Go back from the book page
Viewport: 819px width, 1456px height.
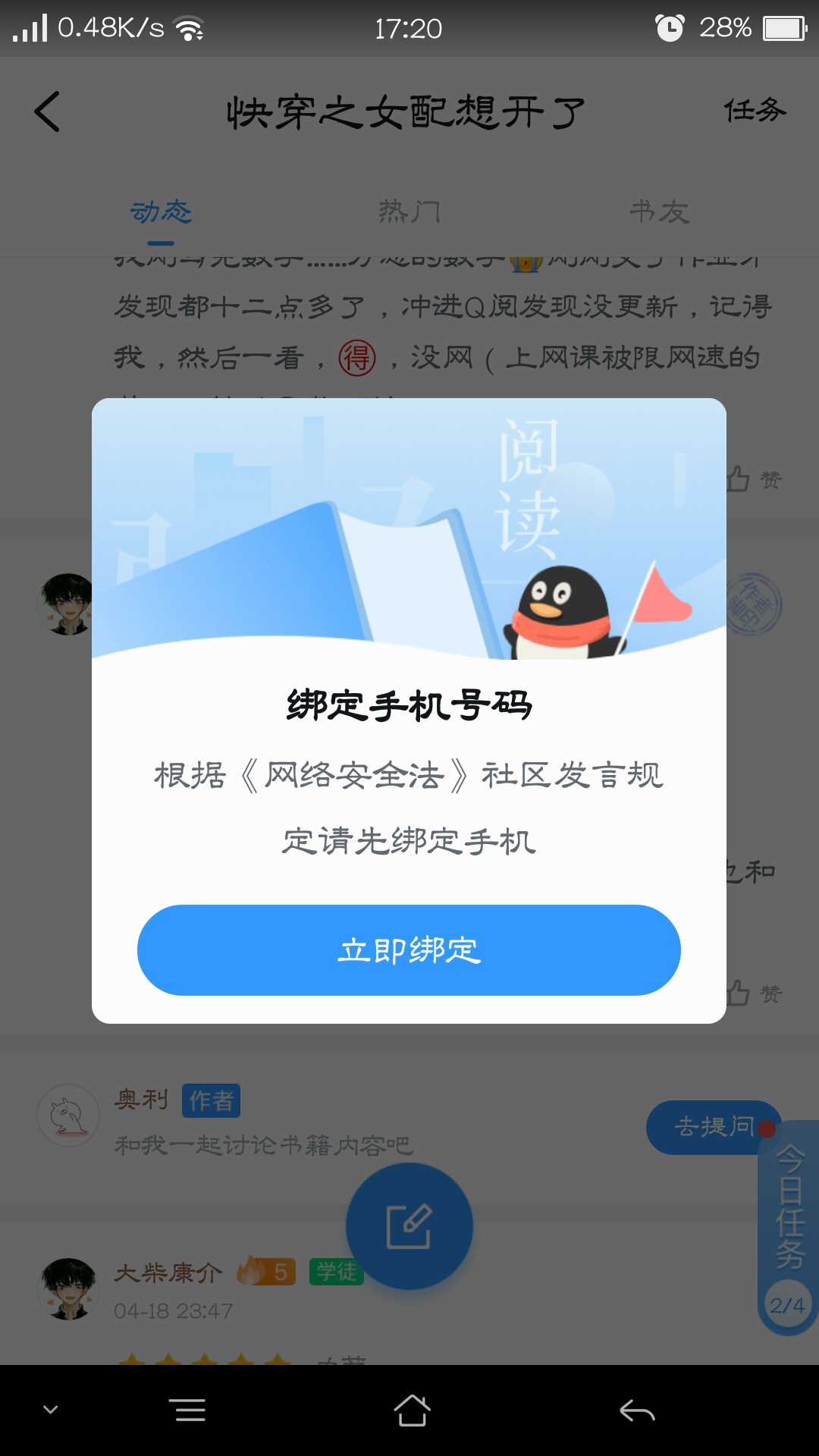(x=47, y=112)
